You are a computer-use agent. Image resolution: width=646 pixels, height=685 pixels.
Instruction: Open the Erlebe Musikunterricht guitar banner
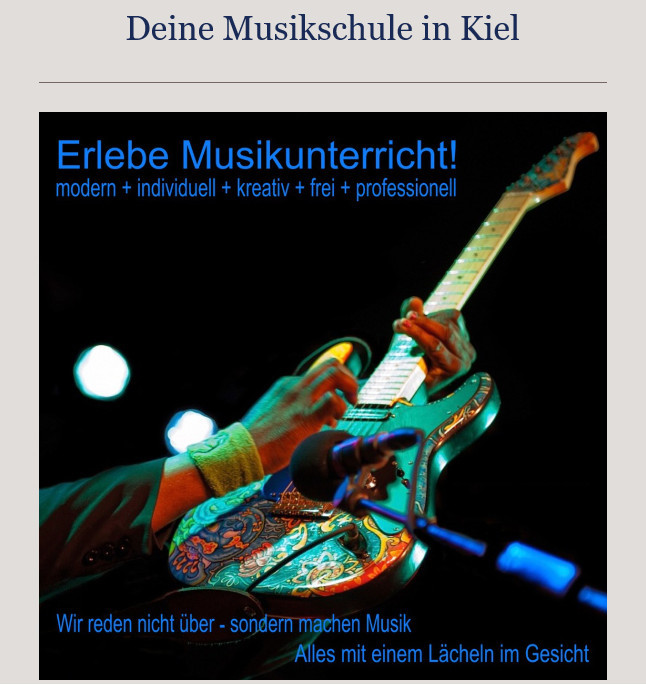pyautogui.click(x=322, y=395)
